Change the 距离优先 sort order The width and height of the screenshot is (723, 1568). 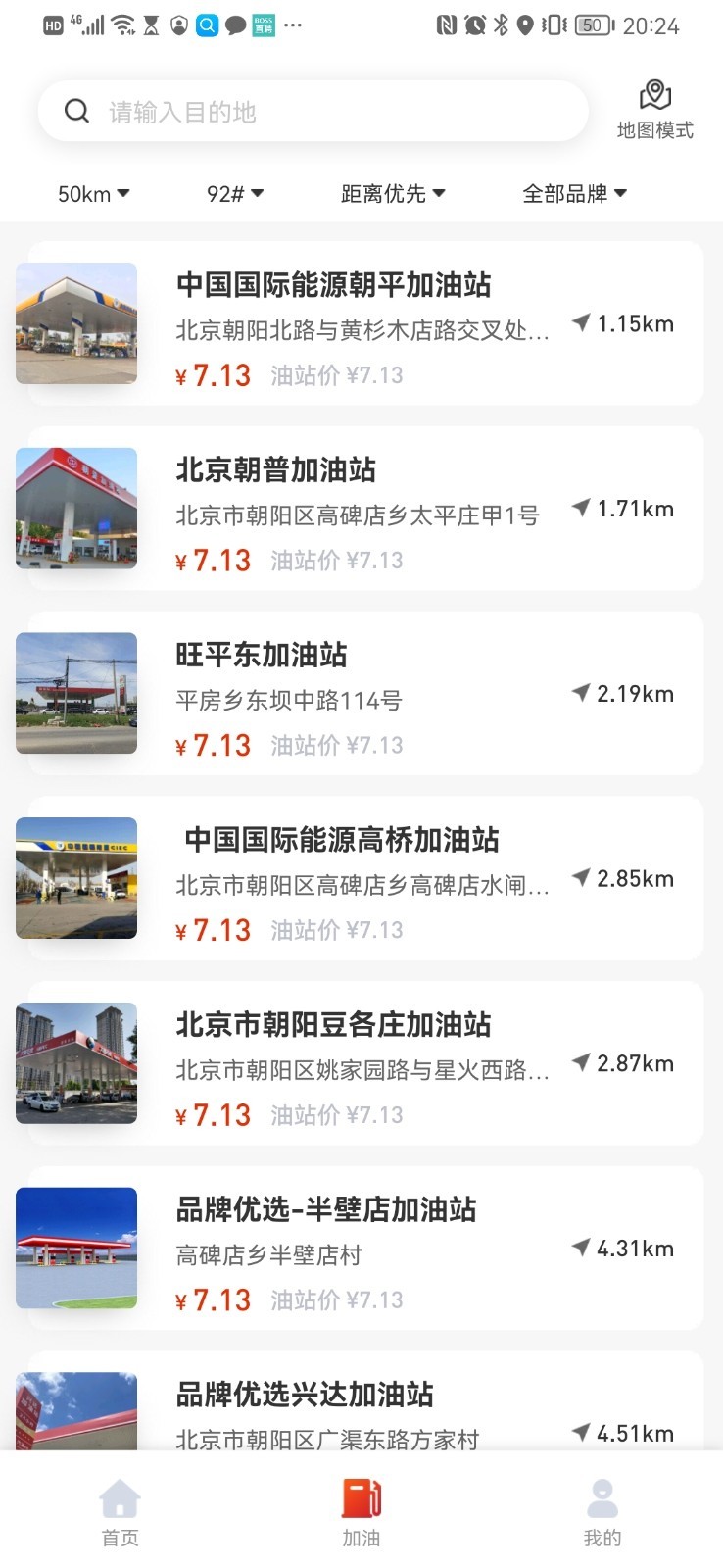pos(393,194)
